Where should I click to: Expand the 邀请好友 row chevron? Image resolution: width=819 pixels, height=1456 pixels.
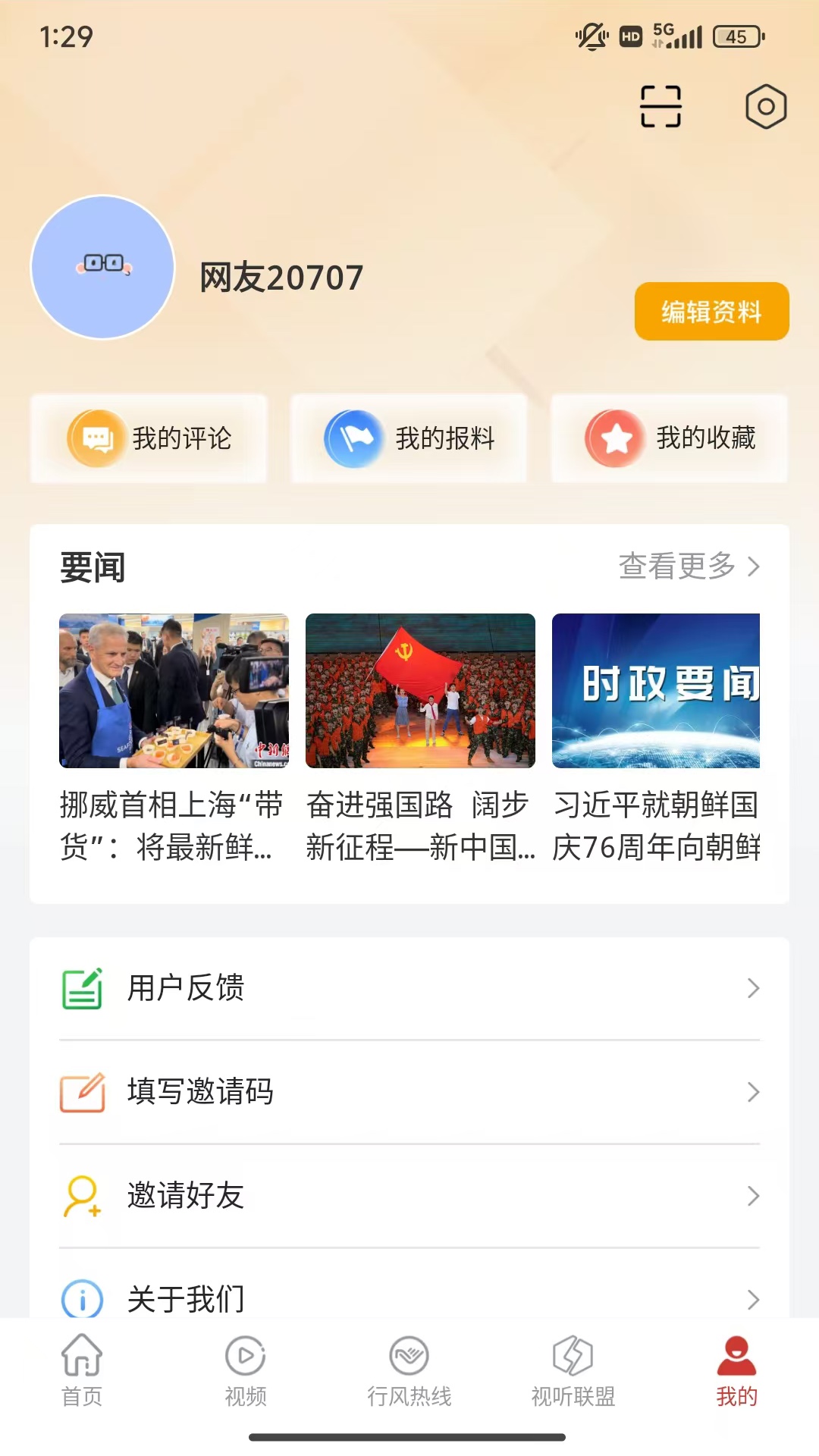[x=752, y=1197]
